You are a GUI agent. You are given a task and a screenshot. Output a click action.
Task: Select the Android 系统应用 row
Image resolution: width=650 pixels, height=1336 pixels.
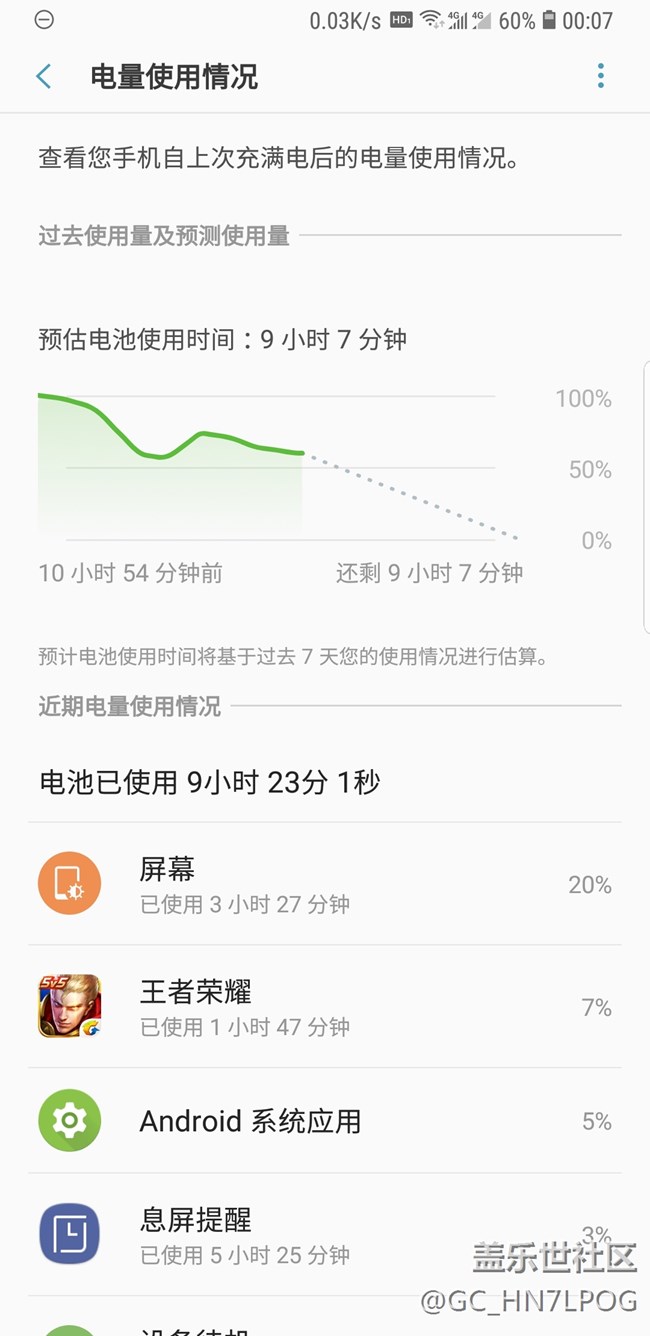pyautogui.click(x=324, y=1121)
